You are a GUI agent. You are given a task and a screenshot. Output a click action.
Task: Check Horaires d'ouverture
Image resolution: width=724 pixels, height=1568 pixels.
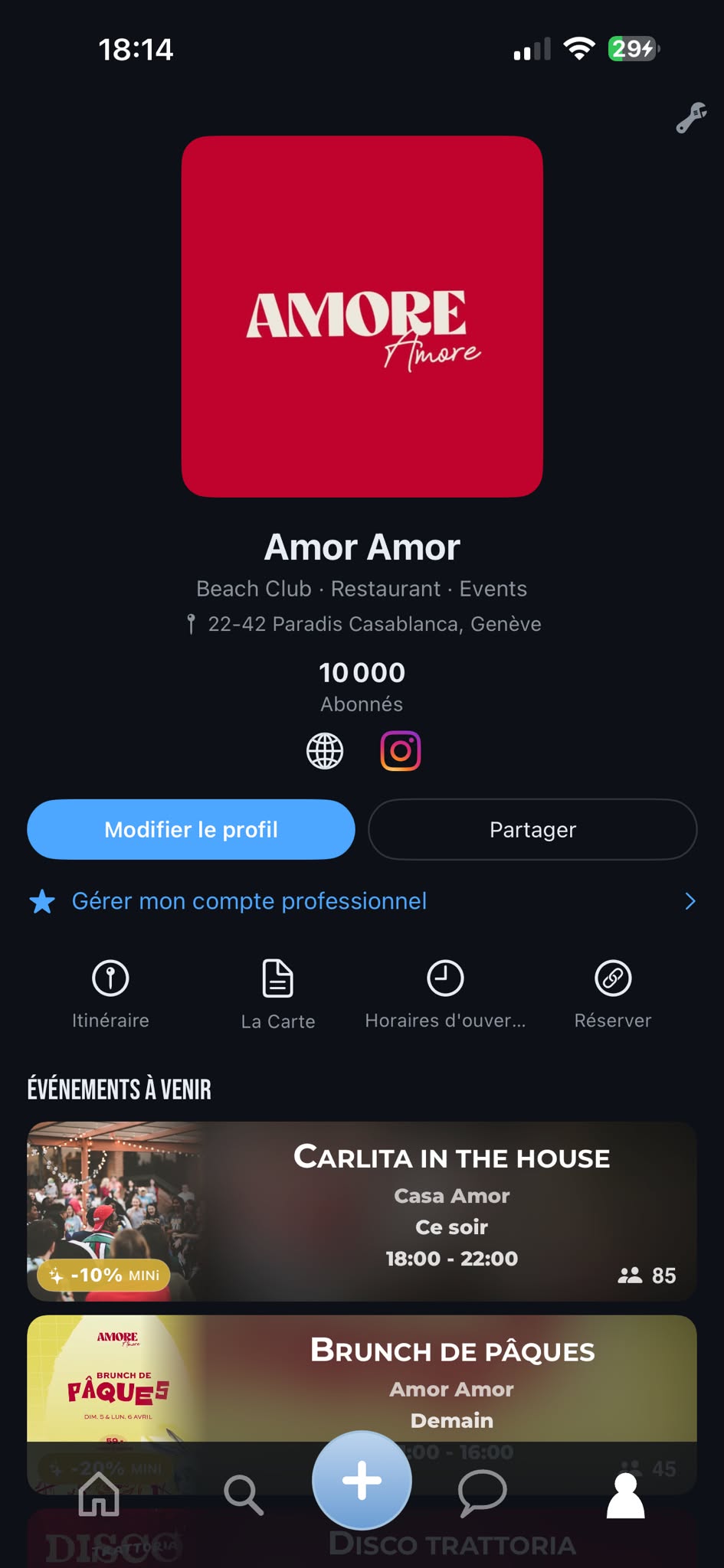pyautogui.click(x=445, y=994)
